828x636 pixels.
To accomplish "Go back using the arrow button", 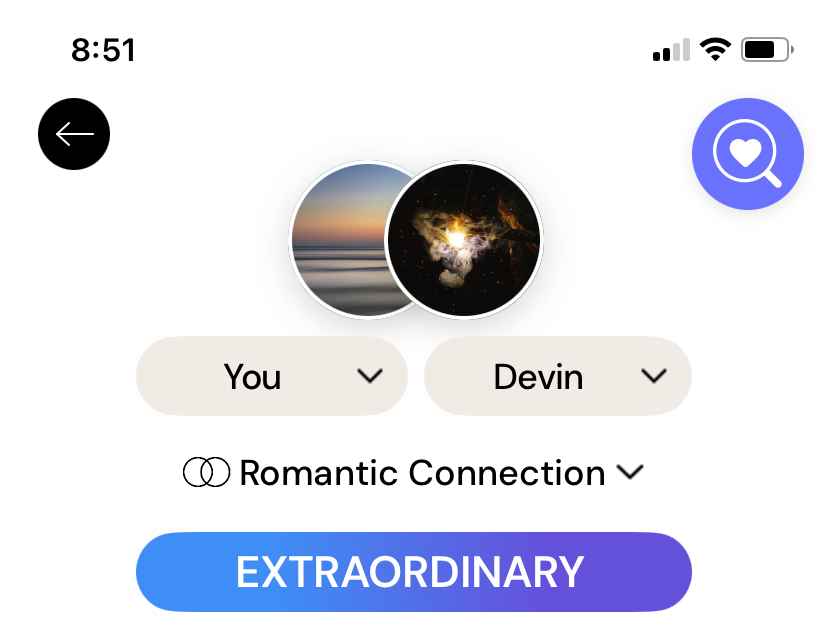I will (74, 134).
